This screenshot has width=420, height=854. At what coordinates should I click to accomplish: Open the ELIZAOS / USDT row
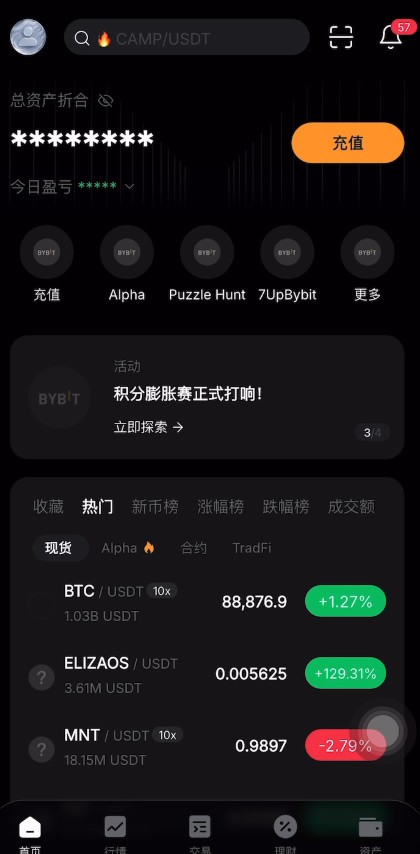click(x=207, y=674)
